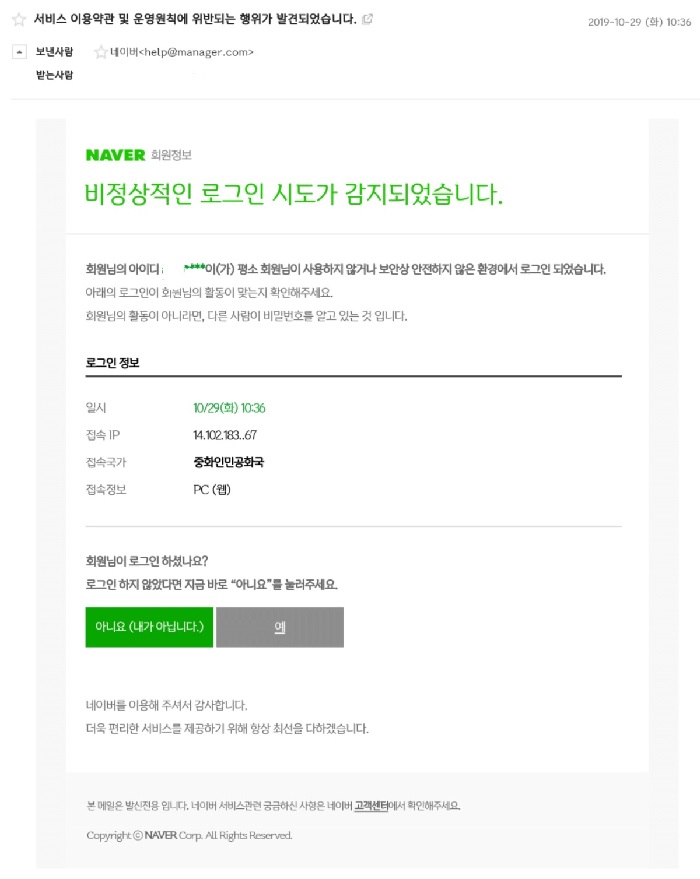Collapse the sender details arrow
Image resolution: width=700 pixels, height=879 pixels.
click(18, 51)
